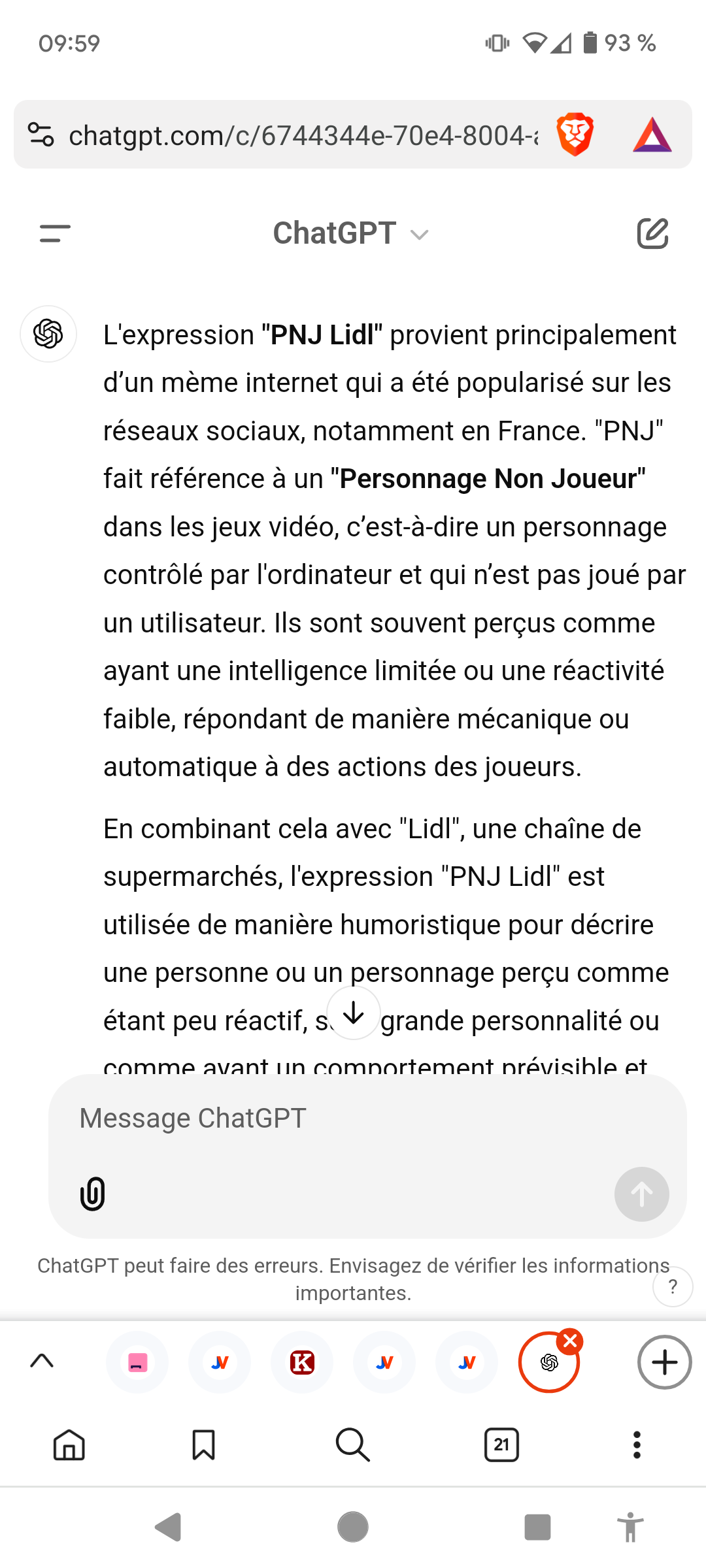Open Brave Shields lion icon

point(575,135)
